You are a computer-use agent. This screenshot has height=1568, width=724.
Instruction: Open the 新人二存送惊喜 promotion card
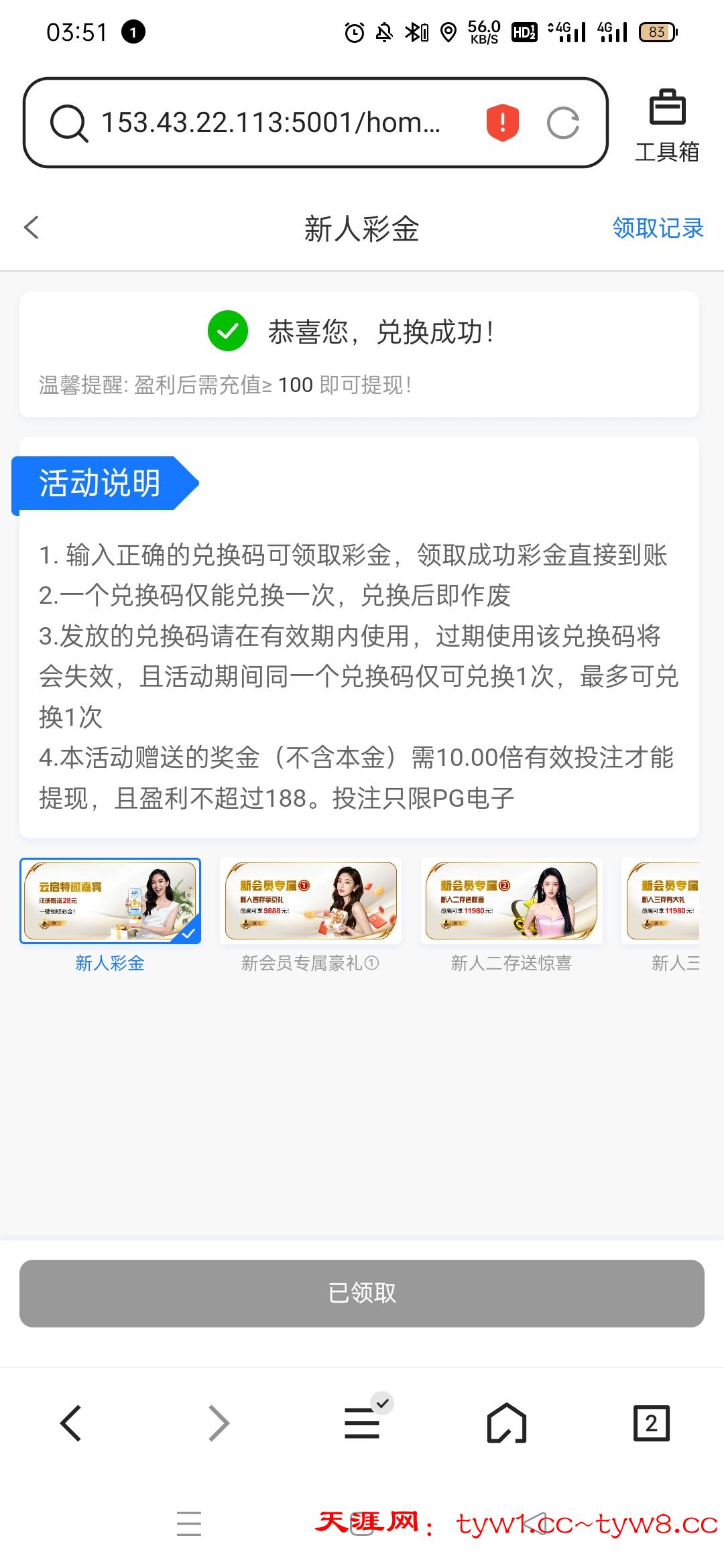[511, 901]
